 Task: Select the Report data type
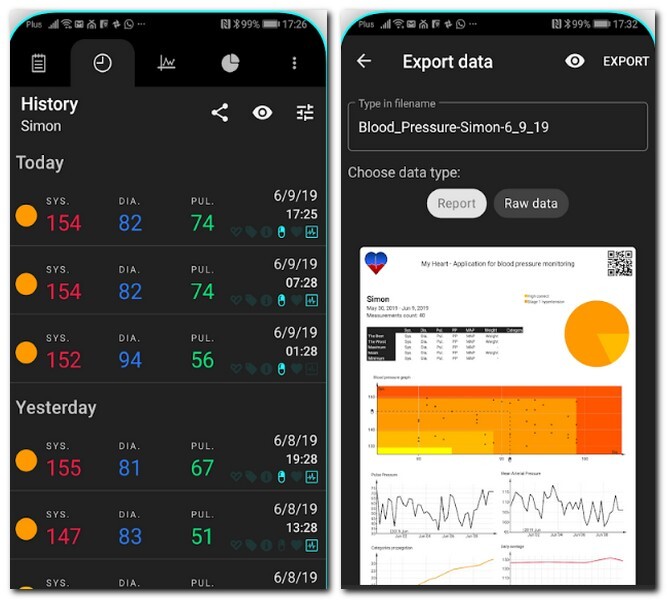tap(456, 203)
